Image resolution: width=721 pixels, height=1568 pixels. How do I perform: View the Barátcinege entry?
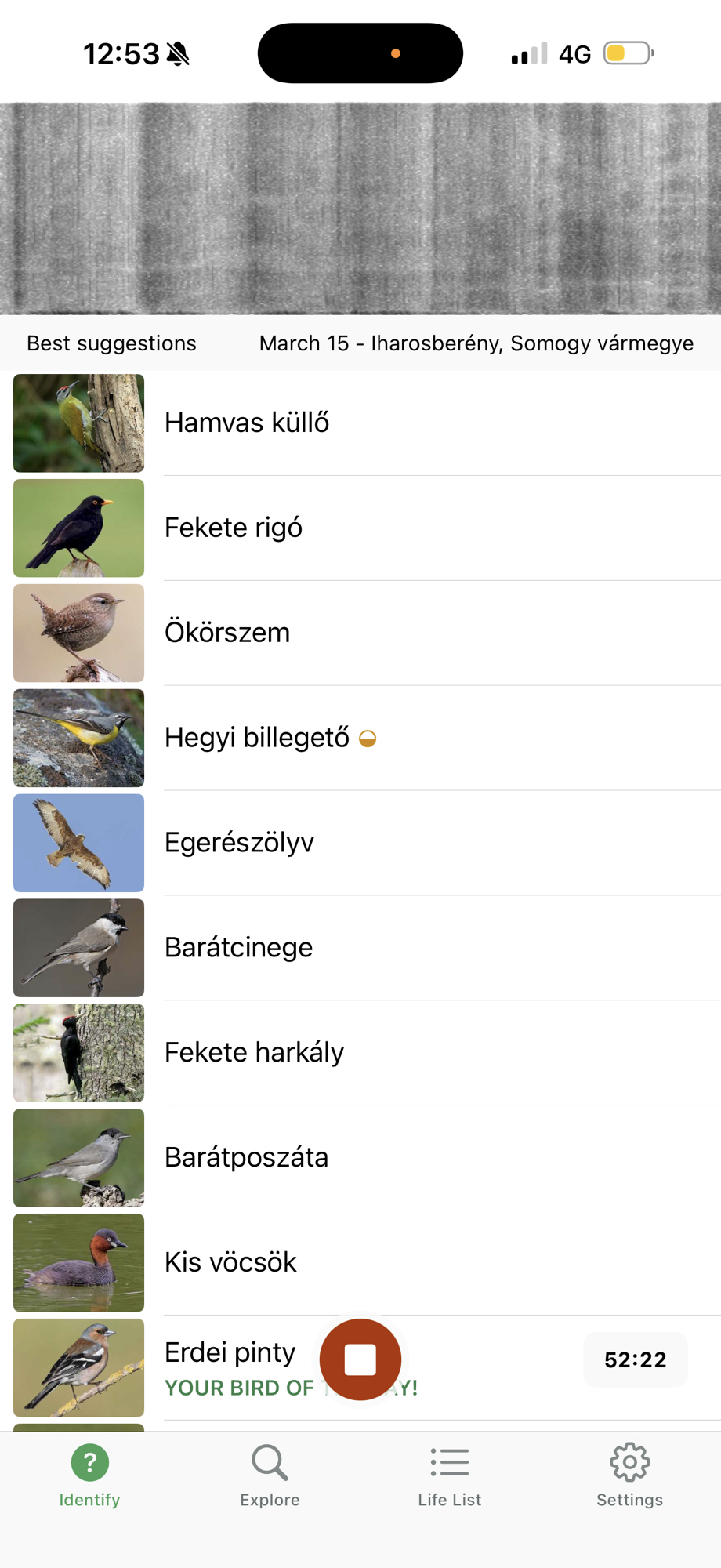click(238, 948)
